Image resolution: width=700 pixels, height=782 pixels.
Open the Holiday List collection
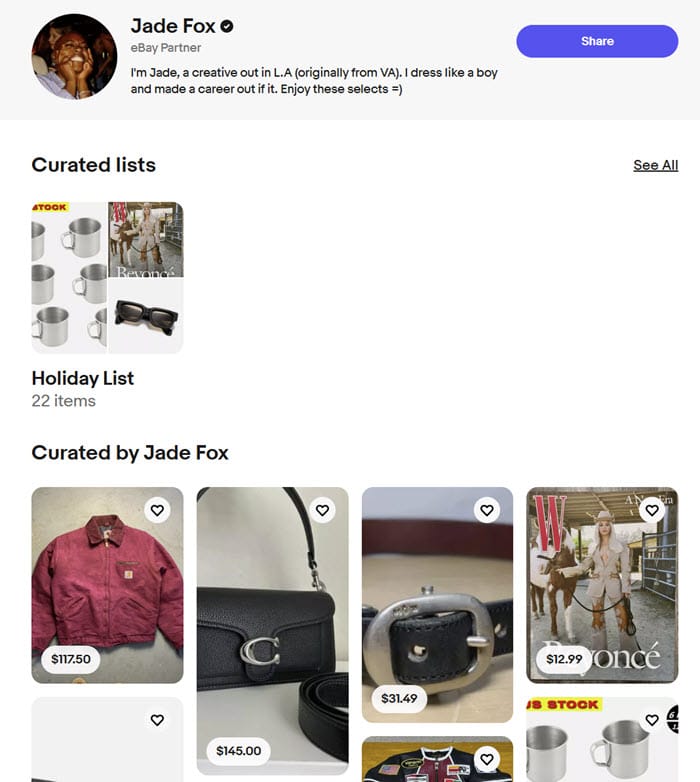pos(107,278)
